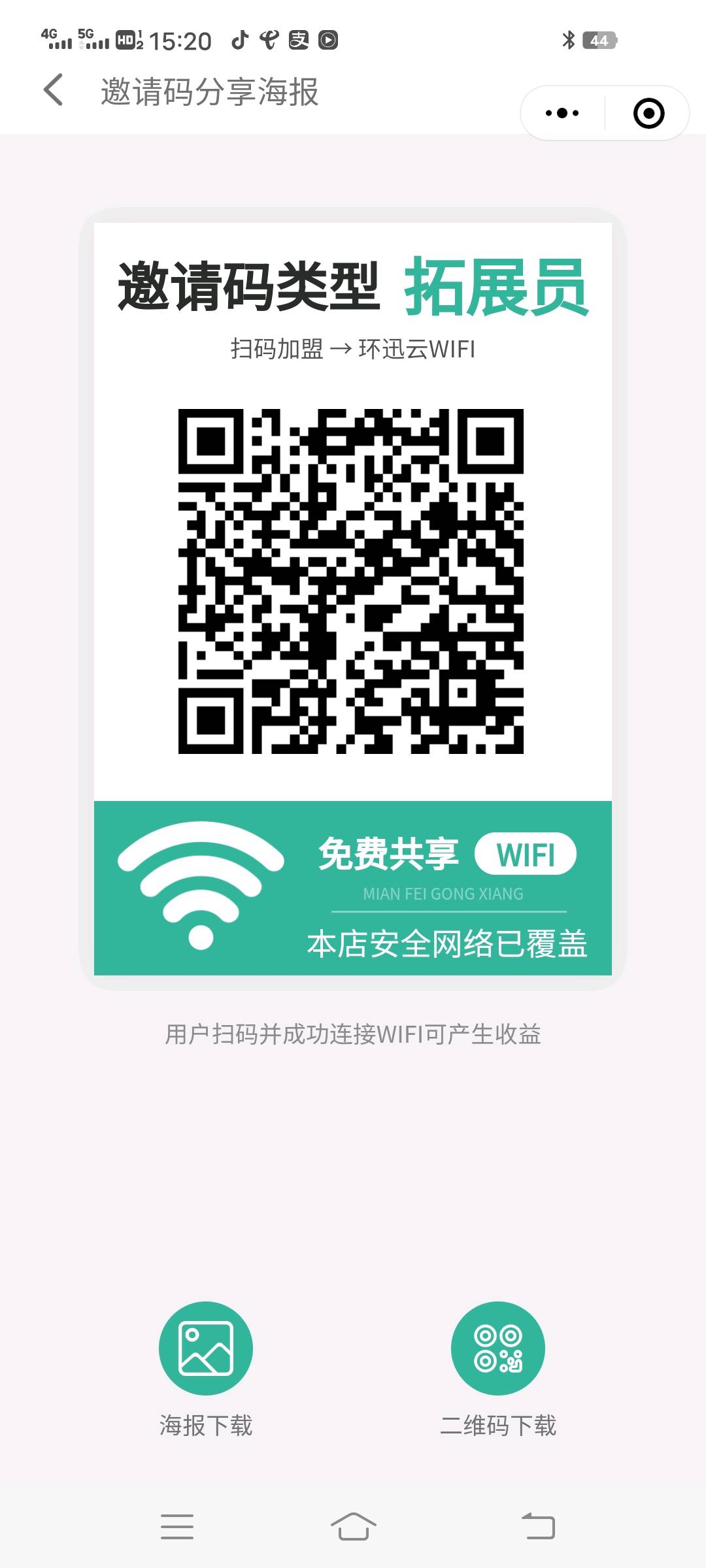Tap the system home button
The image size is (706, 1568).
point(353,1527)
